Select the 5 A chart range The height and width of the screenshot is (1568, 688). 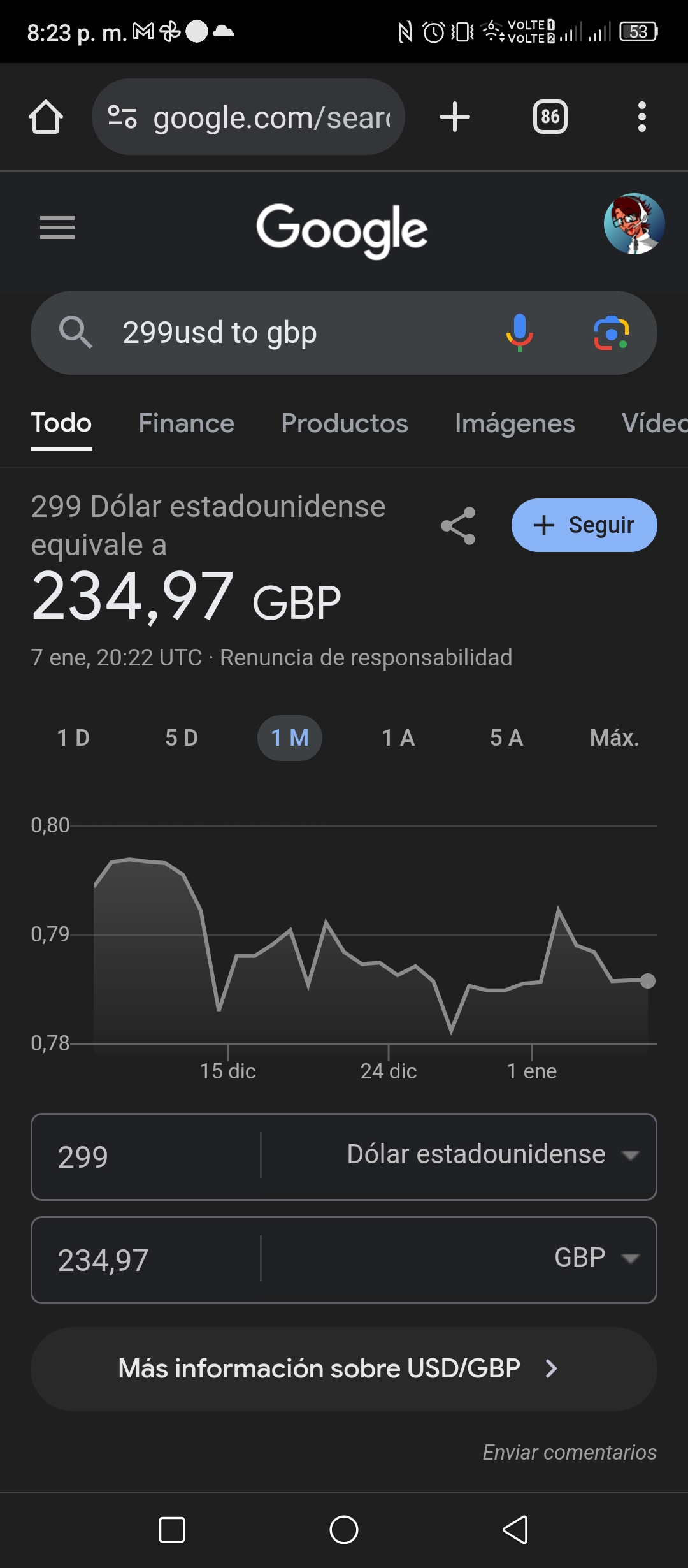click(x=506, y=738)
